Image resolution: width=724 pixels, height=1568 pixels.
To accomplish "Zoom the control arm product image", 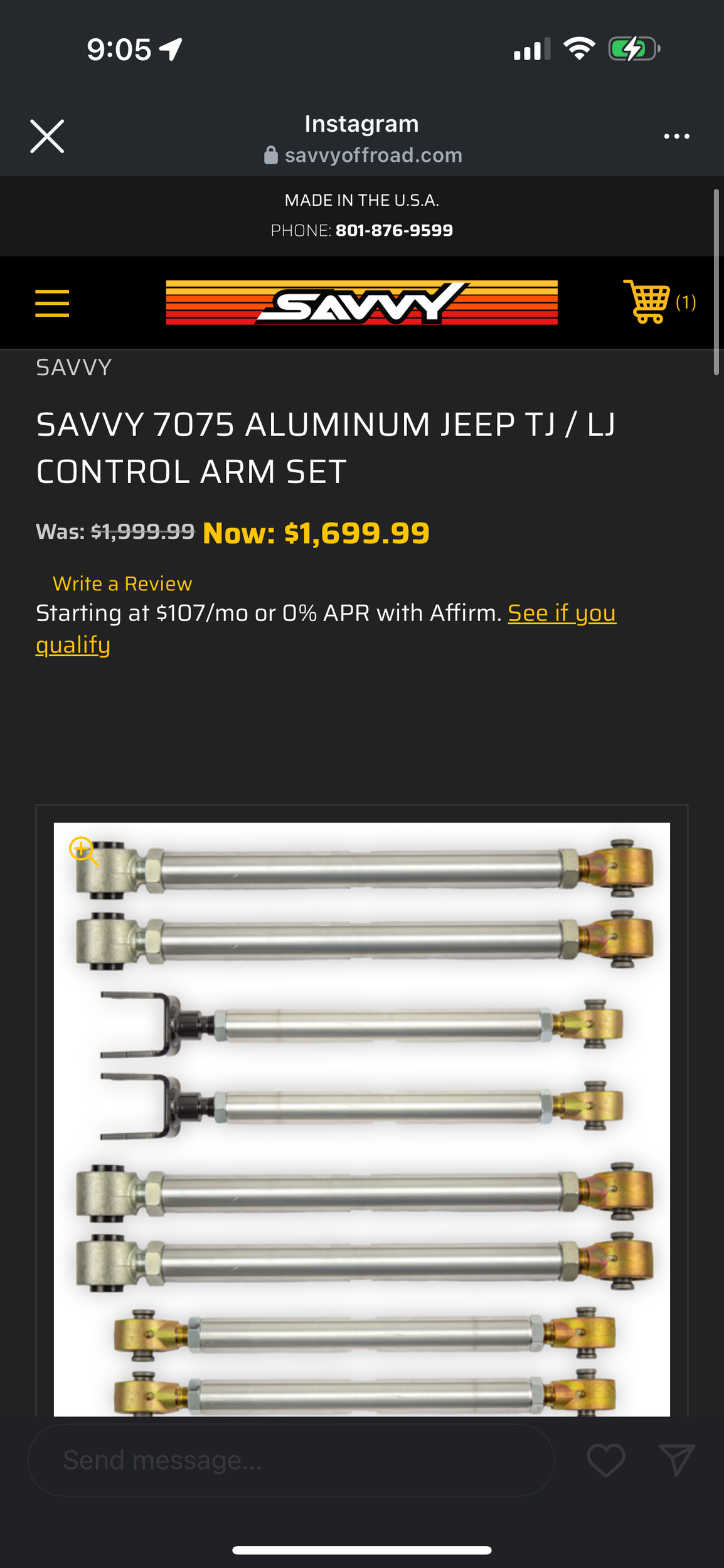I will (83, 851).
